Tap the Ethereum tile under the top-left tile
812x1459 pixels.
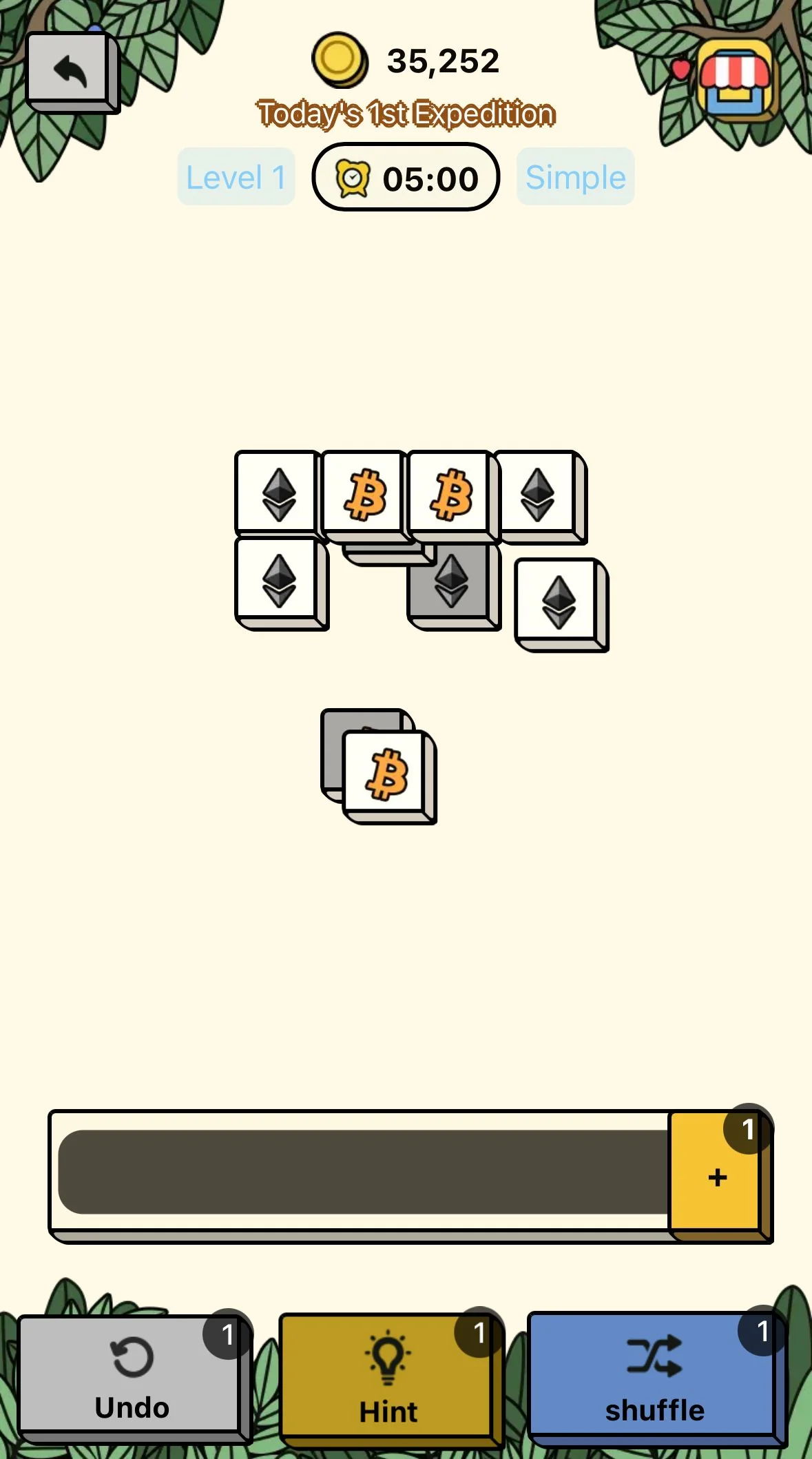tap(281, 583)
